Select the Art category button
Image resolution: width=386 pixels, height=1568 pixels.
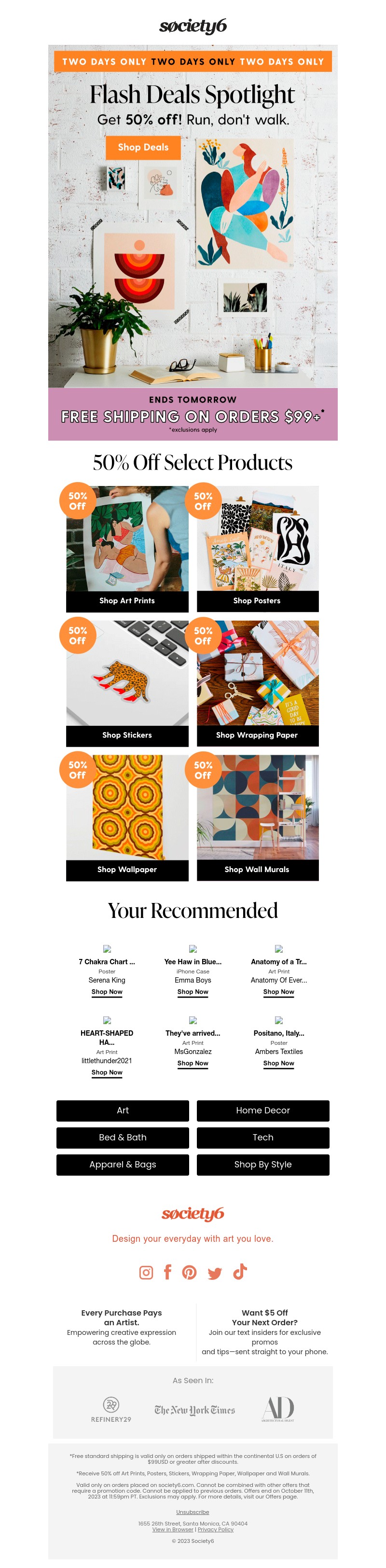[x=123, y=1110]
